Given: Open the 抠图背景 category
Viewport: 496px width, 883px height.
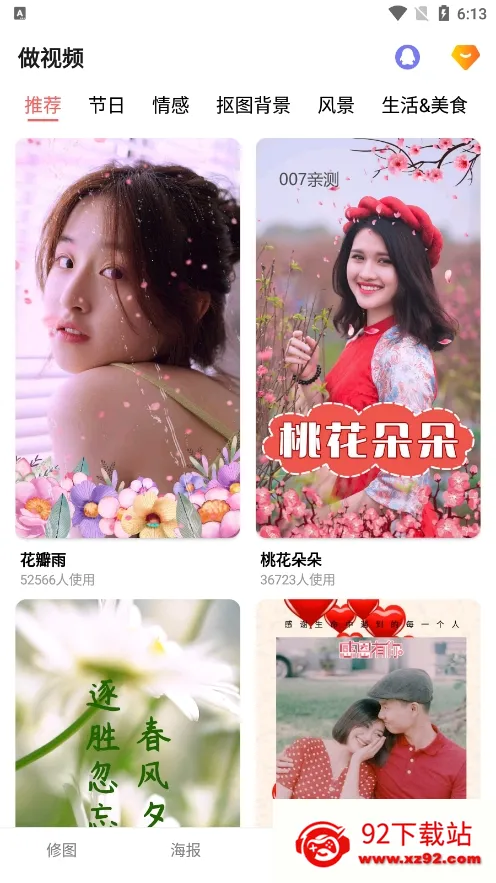Looking at the screenshot, I should 253,105.
